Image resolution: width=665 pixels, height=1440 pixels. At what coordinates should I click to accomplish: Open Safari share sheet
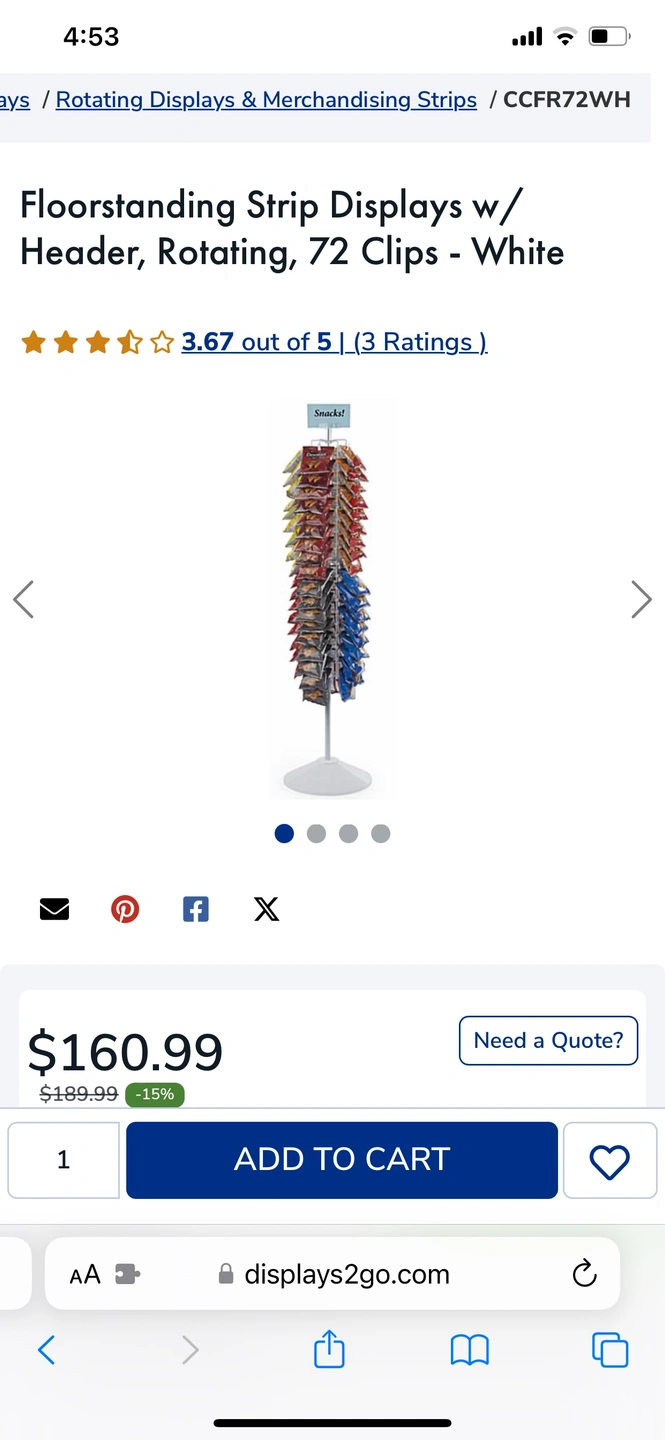tap(329, 1351)
